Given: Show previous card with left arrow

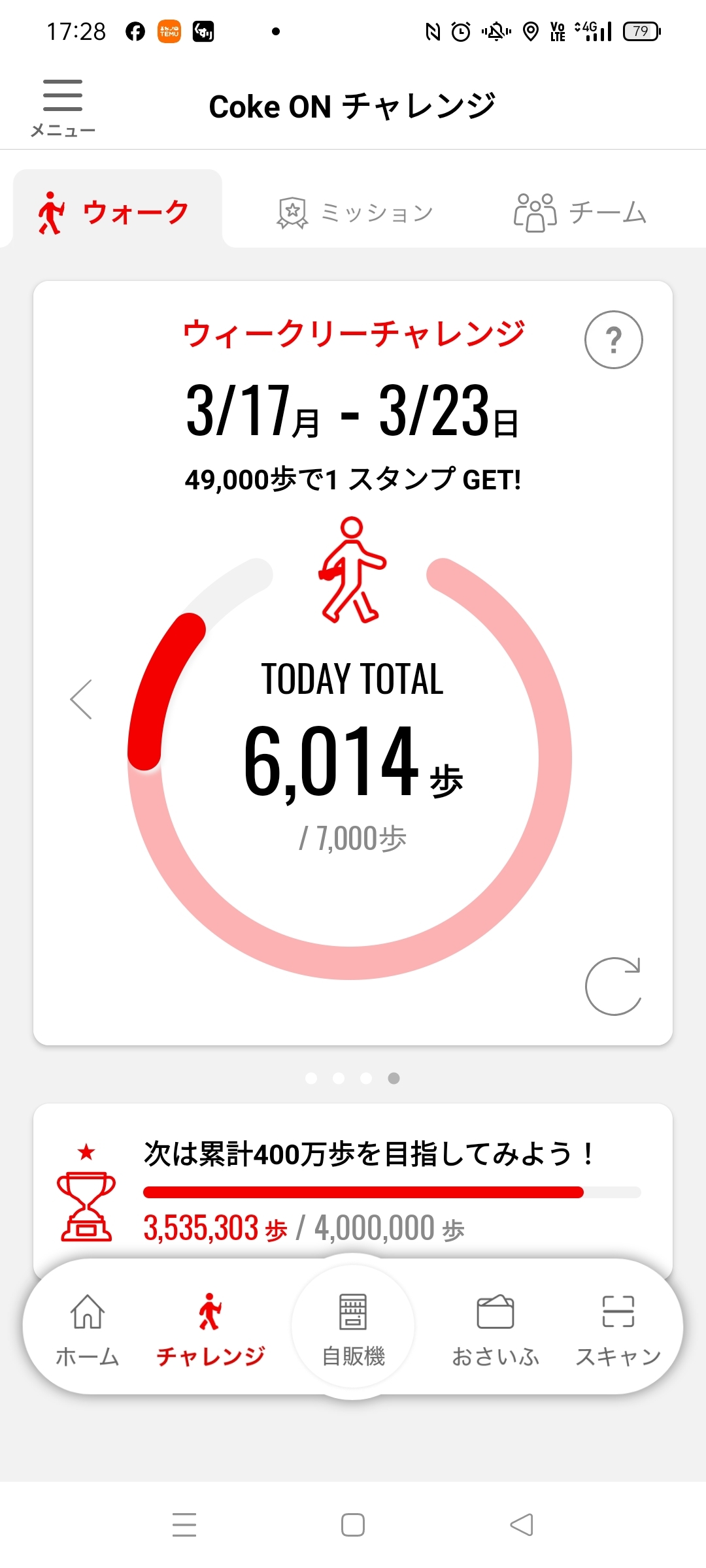Looking at the screenshot, I should tap(81, 699).
